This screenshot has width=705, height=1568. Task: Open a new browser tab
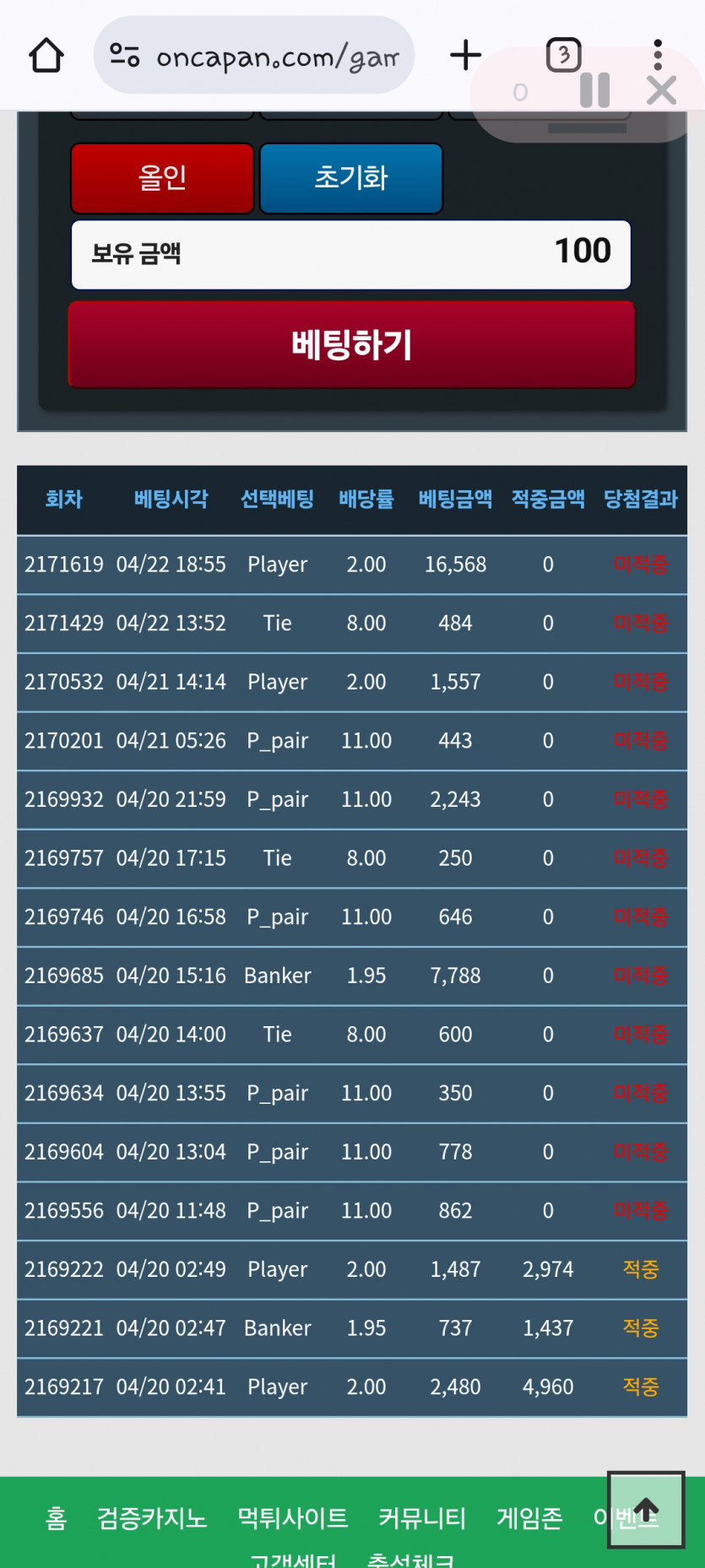[x=465, y=56]
